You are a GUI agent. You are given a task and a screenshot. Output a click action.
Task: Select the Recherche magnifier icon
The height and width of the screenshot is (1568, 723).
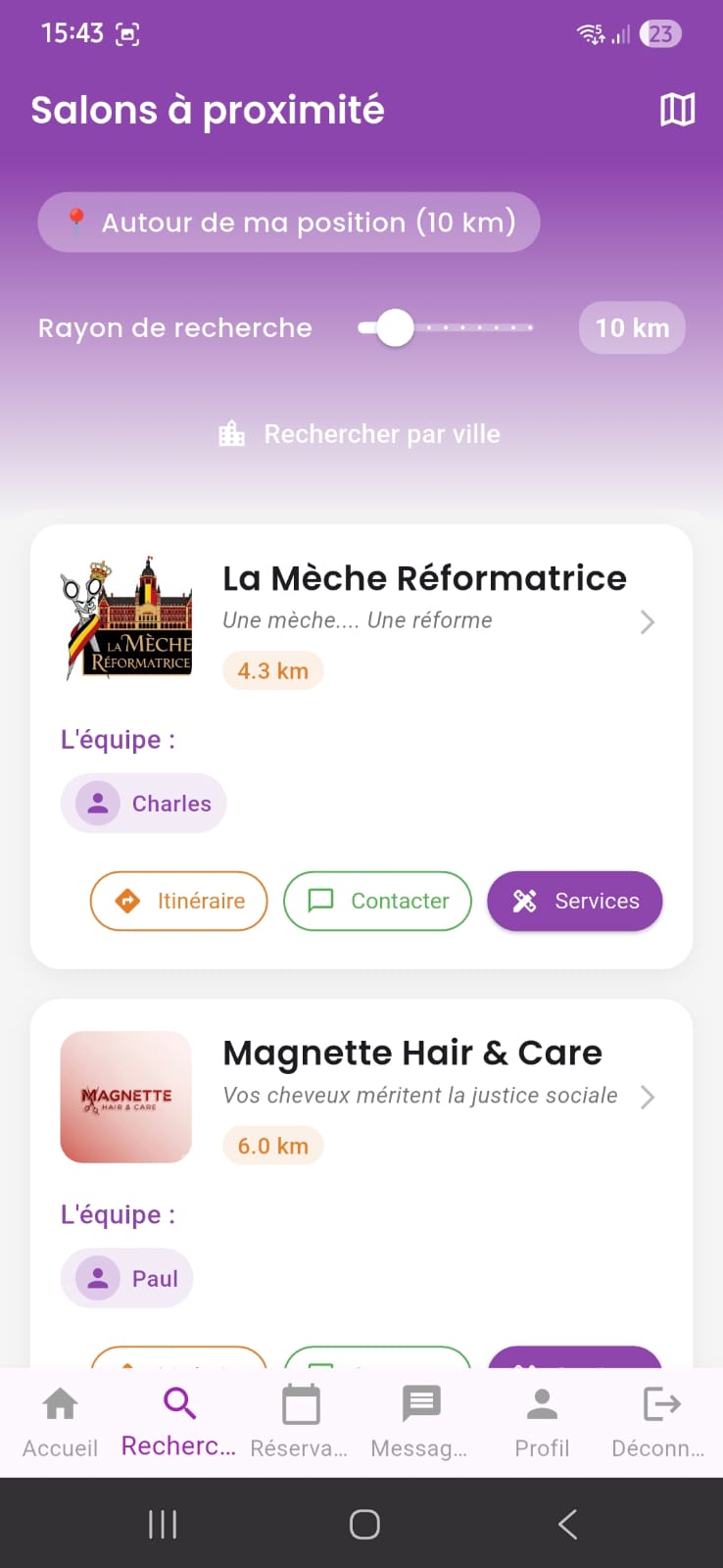[x=178, y=1402]
